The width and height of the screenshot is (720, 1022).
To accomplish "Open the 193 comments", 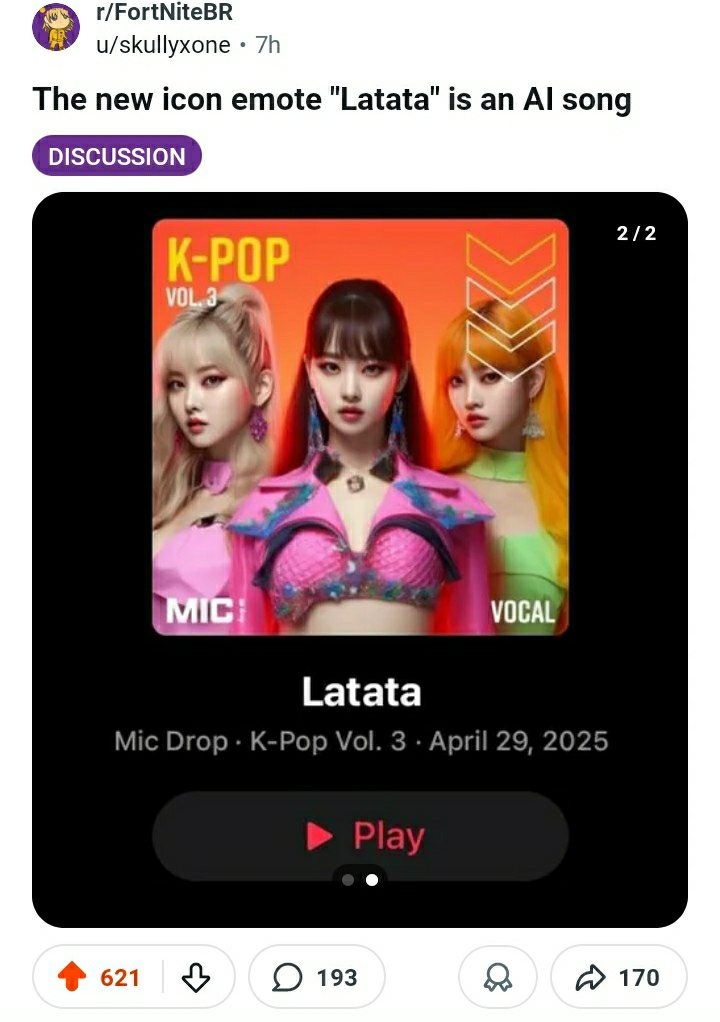I will tap(316, 977).
